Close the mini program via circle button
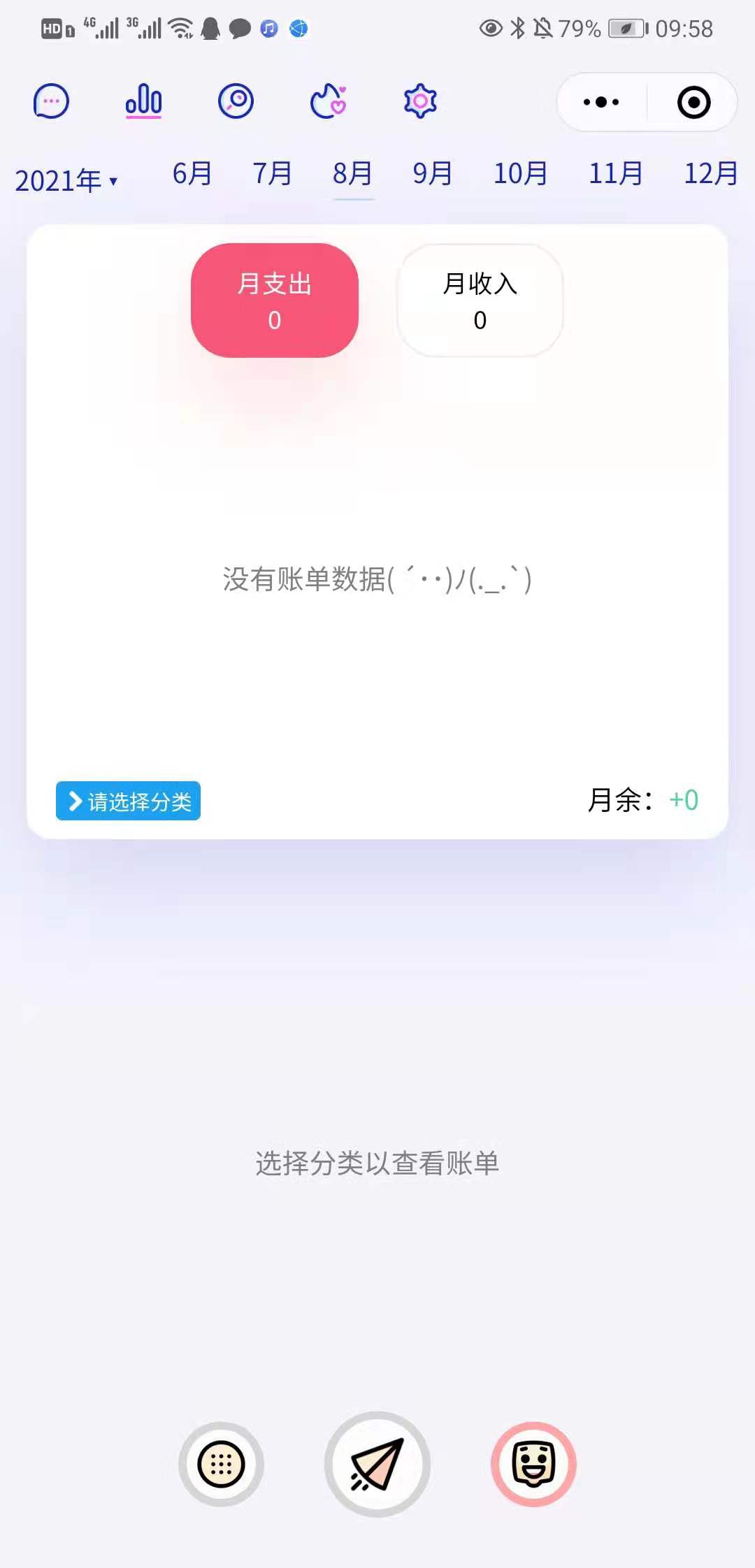 (693, 102)
